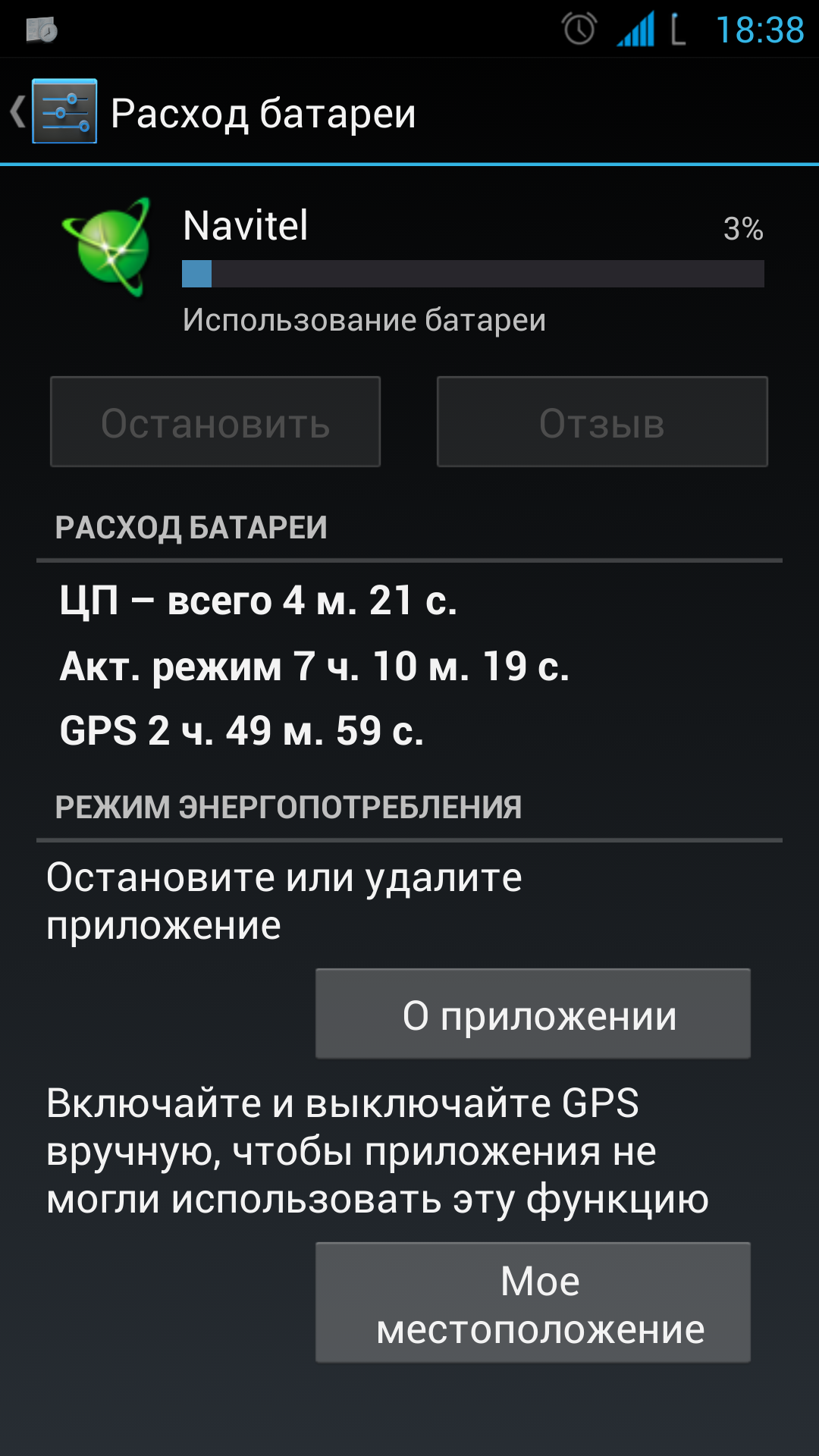The width and height of the screenshot is (819, 1456).
Task: Tap the Остановить button
Action: 215,422
